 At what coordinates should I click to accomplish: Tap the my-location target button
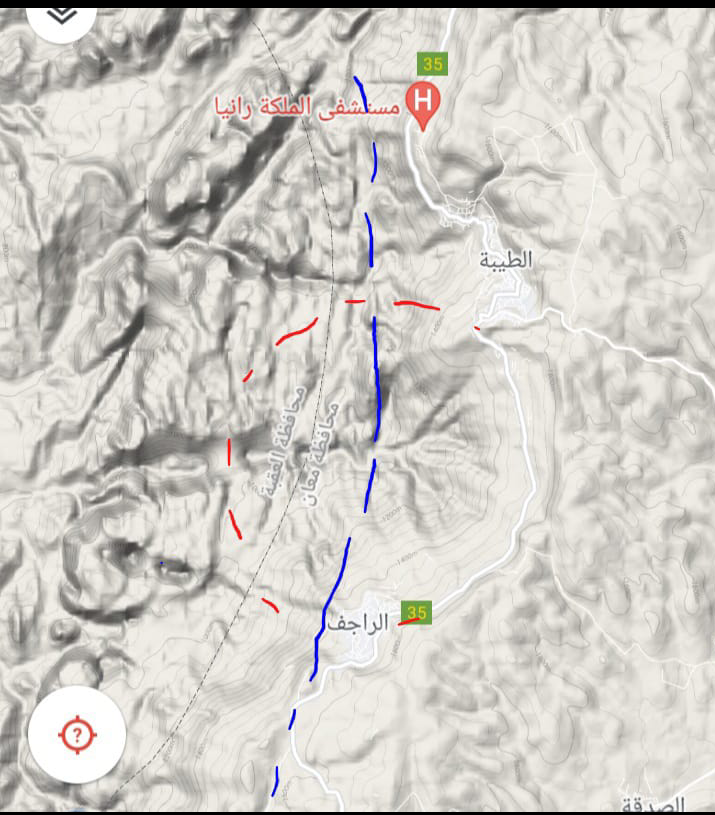[x=77, y=736]
